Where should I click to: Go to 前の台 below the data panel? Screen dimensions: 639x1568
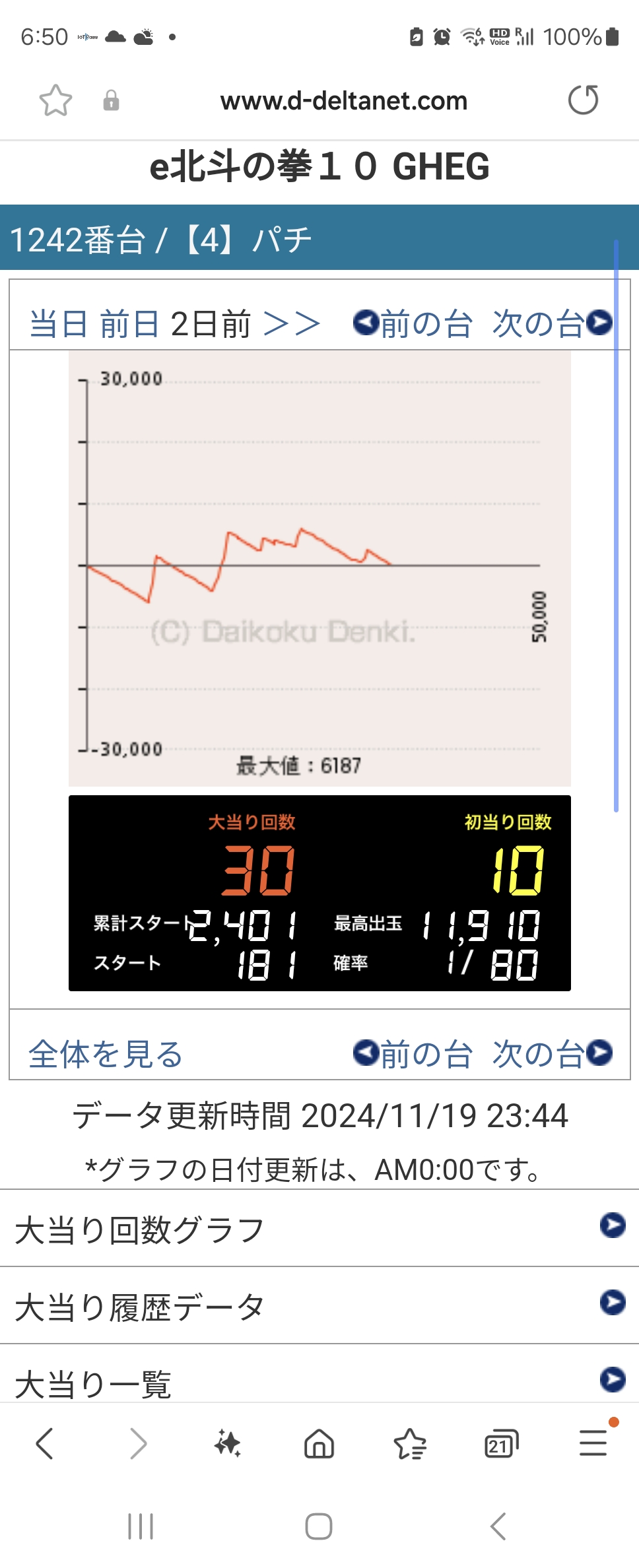point(413,1054)
